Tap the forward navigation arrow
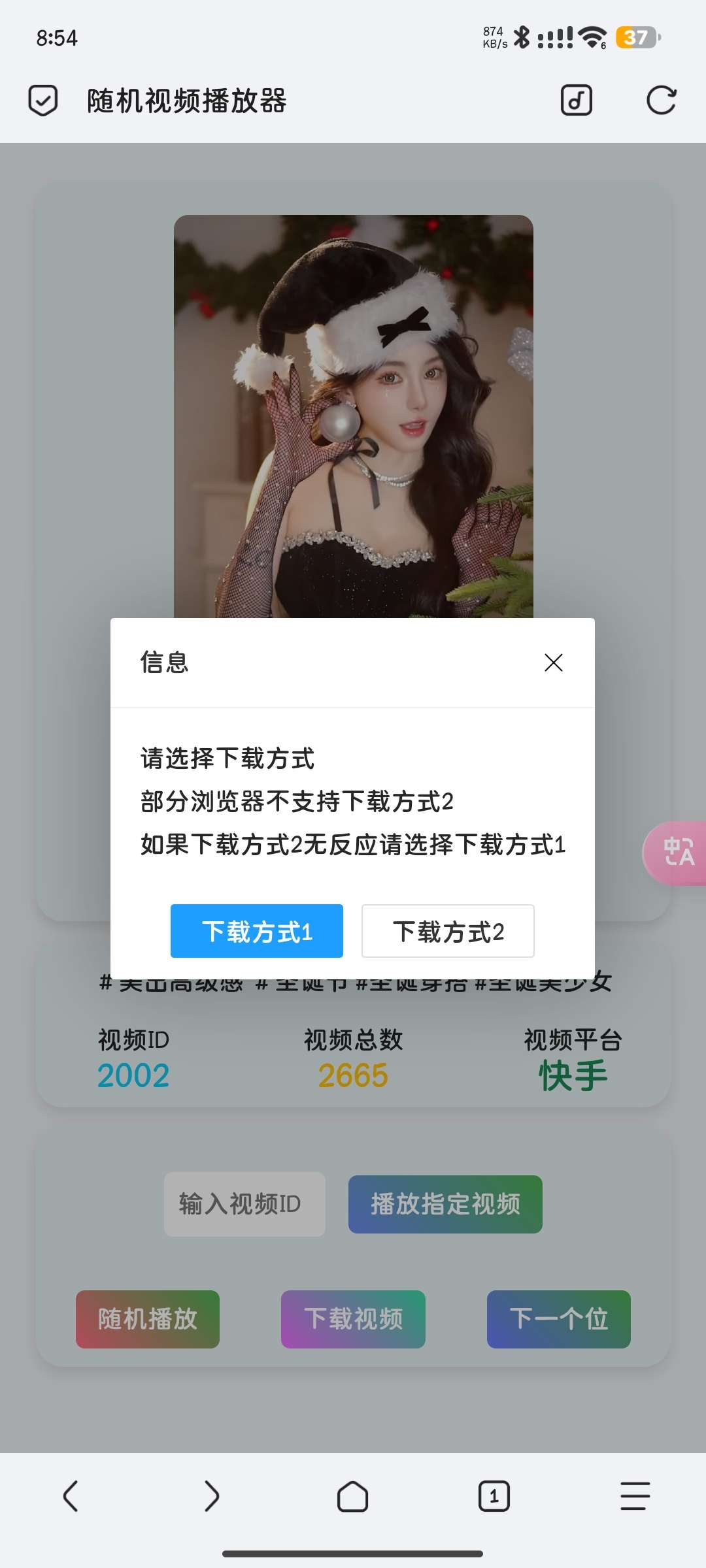Viewport: 706px width, 1568px height. tap(212, 1495)
